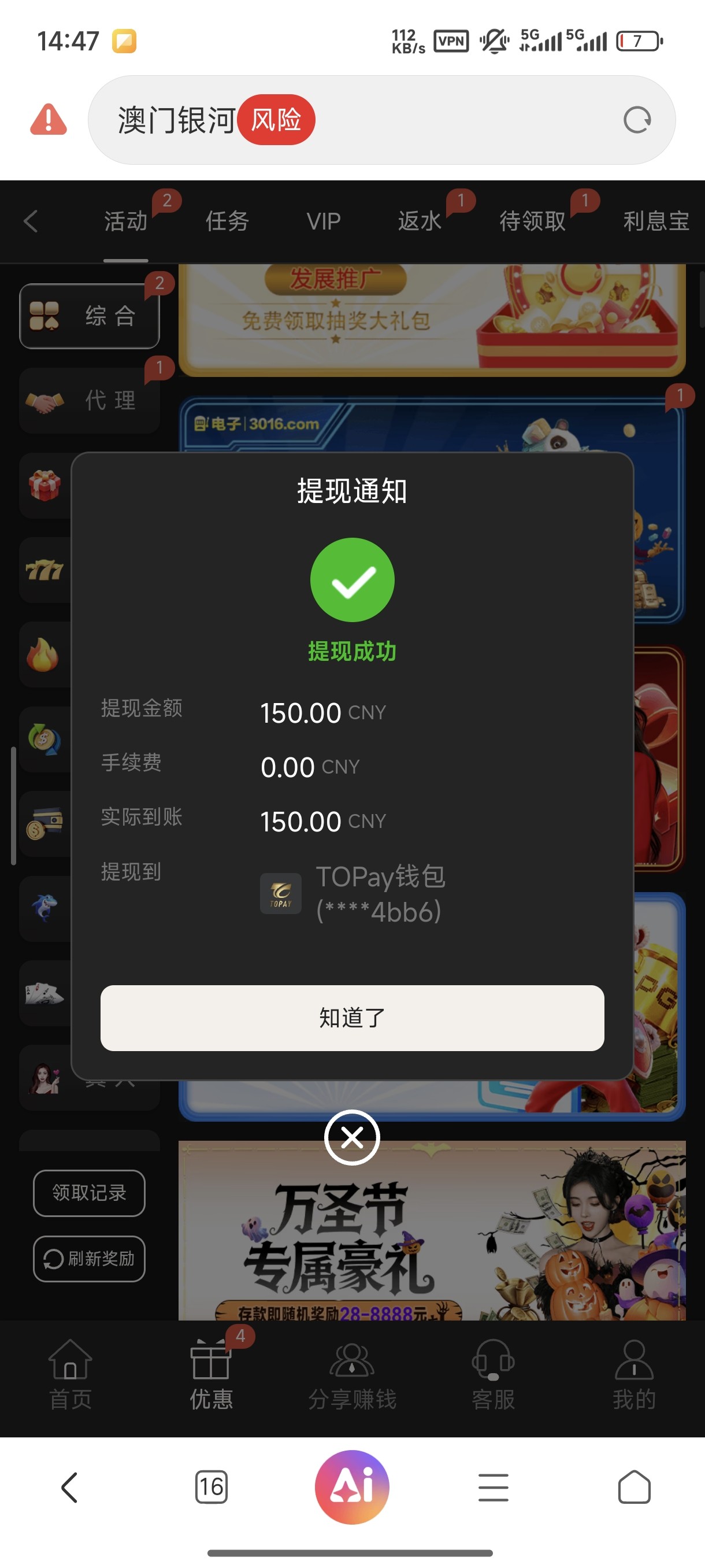
Task: Open the browser address bar
Action: click(426, 120)
